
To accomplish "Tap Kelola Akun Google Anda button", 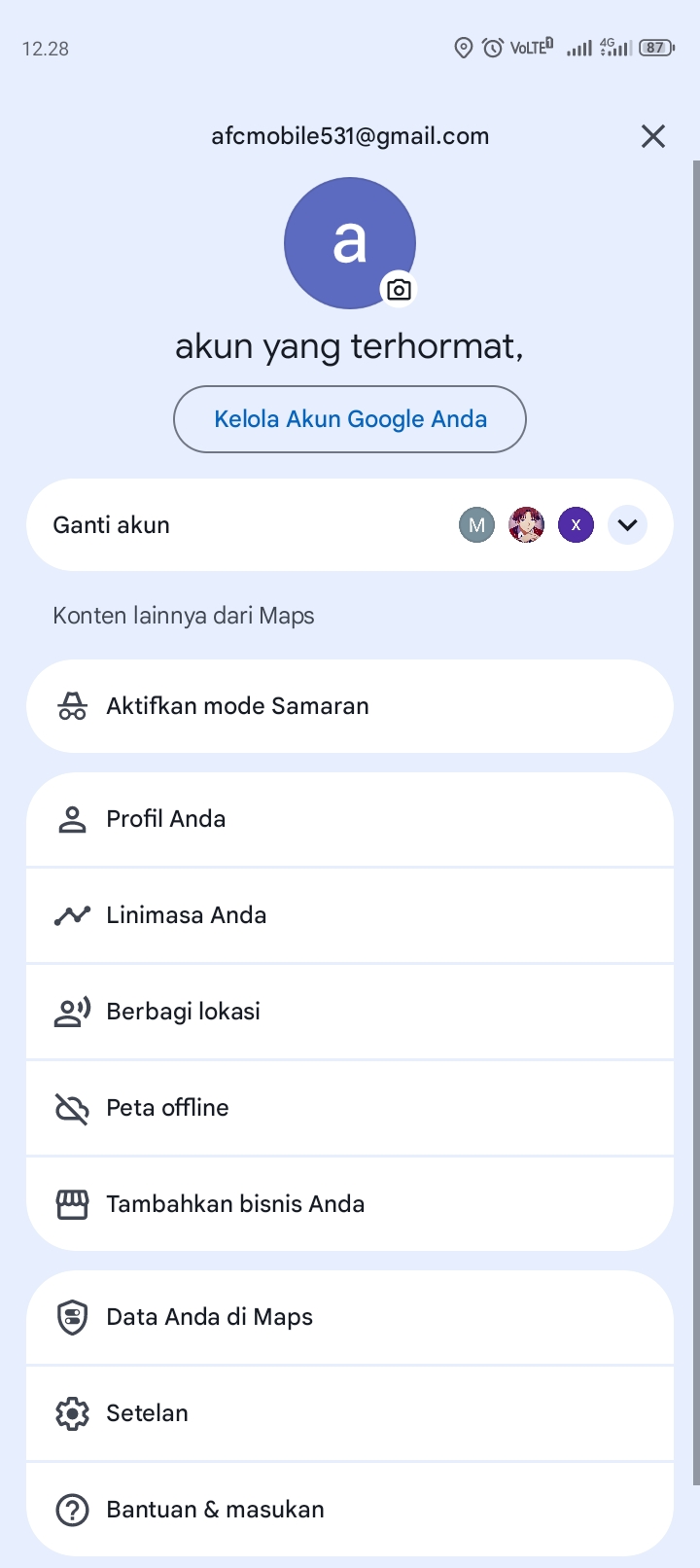I will tap(350, 419).
